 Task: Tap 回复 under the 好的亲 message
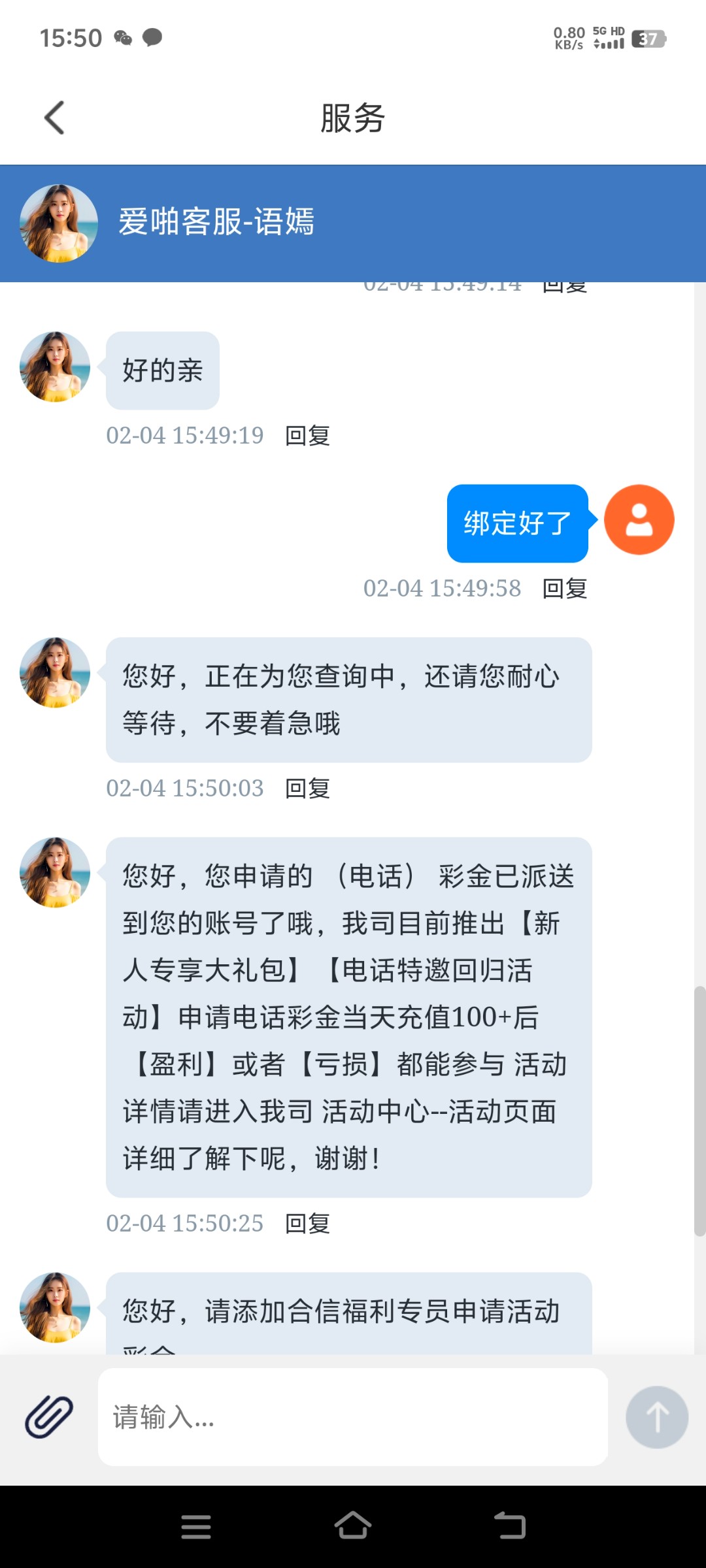307,436
